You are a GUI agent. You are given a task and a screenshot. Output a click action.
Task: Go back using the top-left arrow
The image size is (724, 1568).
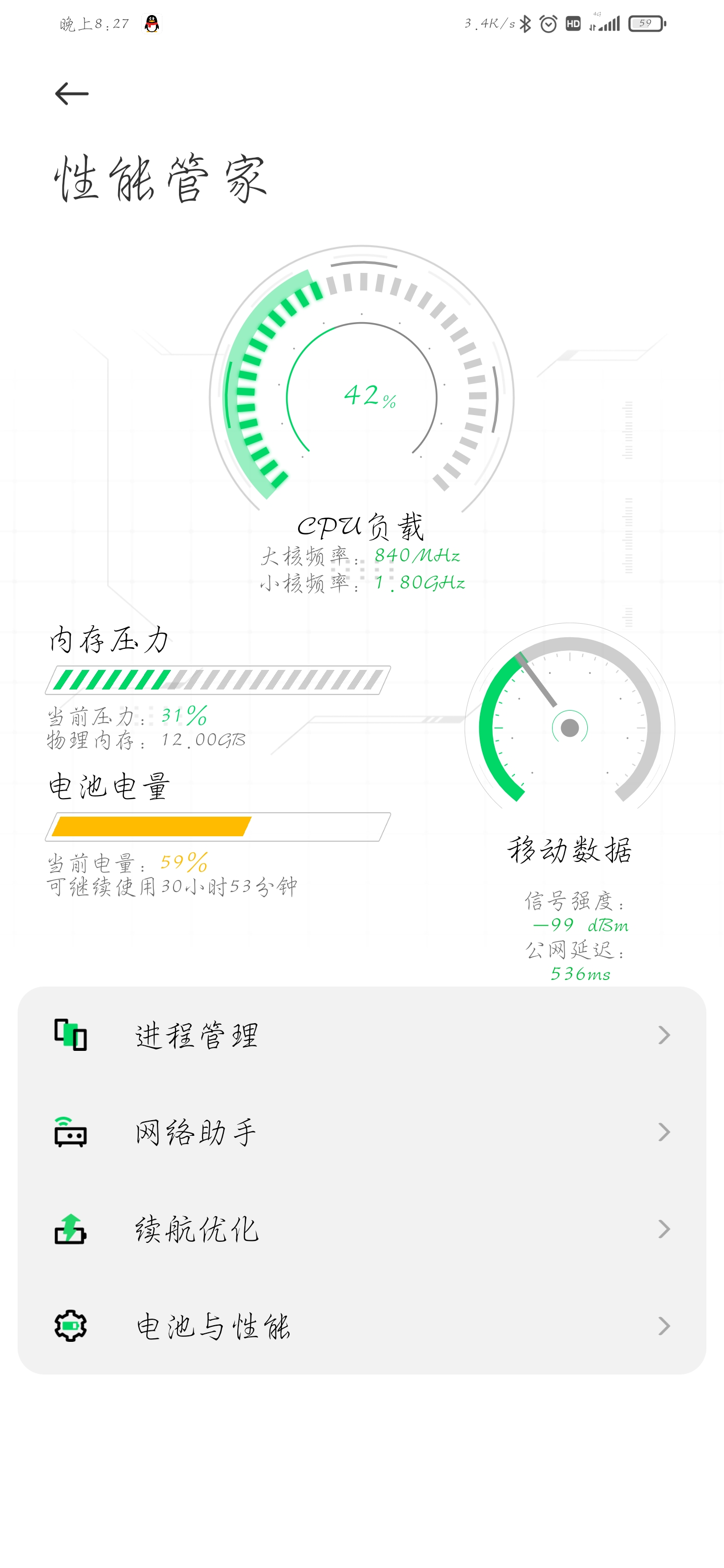click(x=72, y=94)
